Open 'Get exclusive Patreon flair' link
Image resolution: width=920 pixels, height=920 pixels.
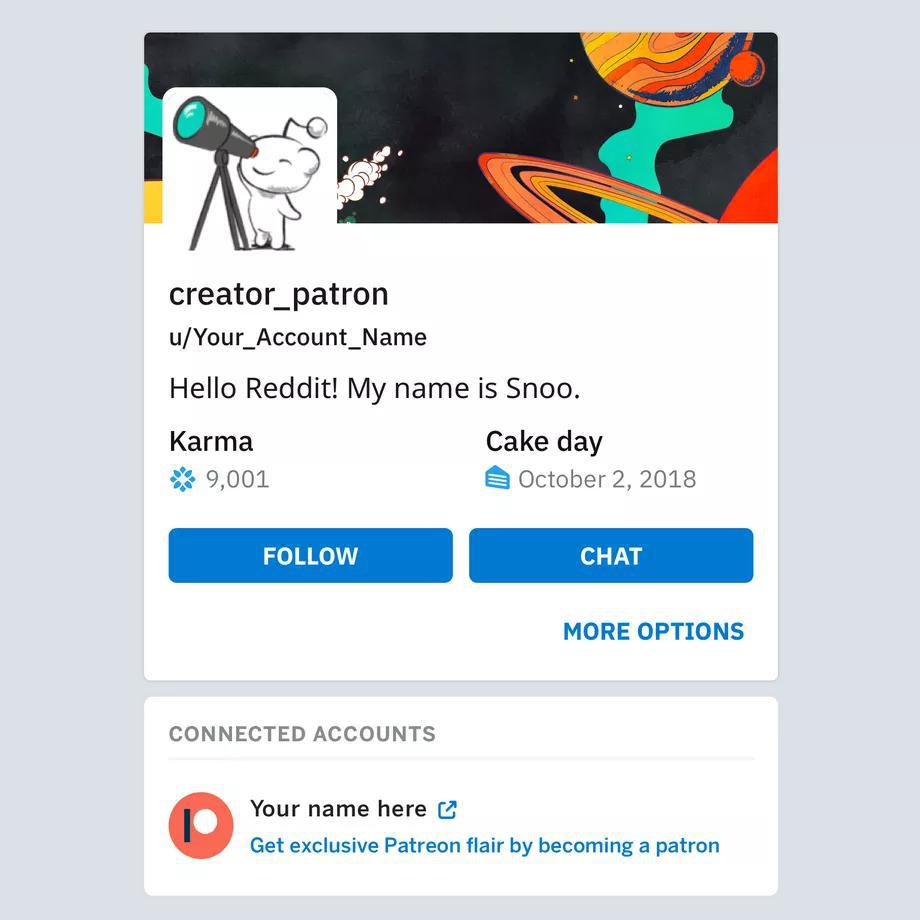(x=484, y=845)
